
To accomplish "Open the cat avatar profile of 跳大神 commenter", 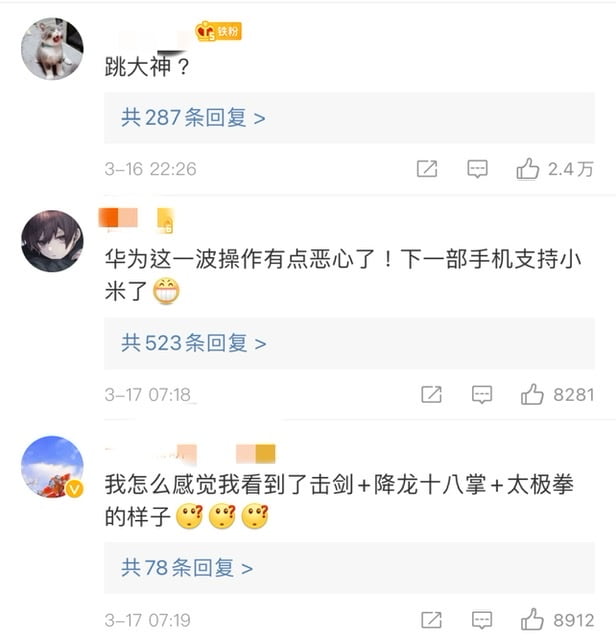I will tap(52, 49).
